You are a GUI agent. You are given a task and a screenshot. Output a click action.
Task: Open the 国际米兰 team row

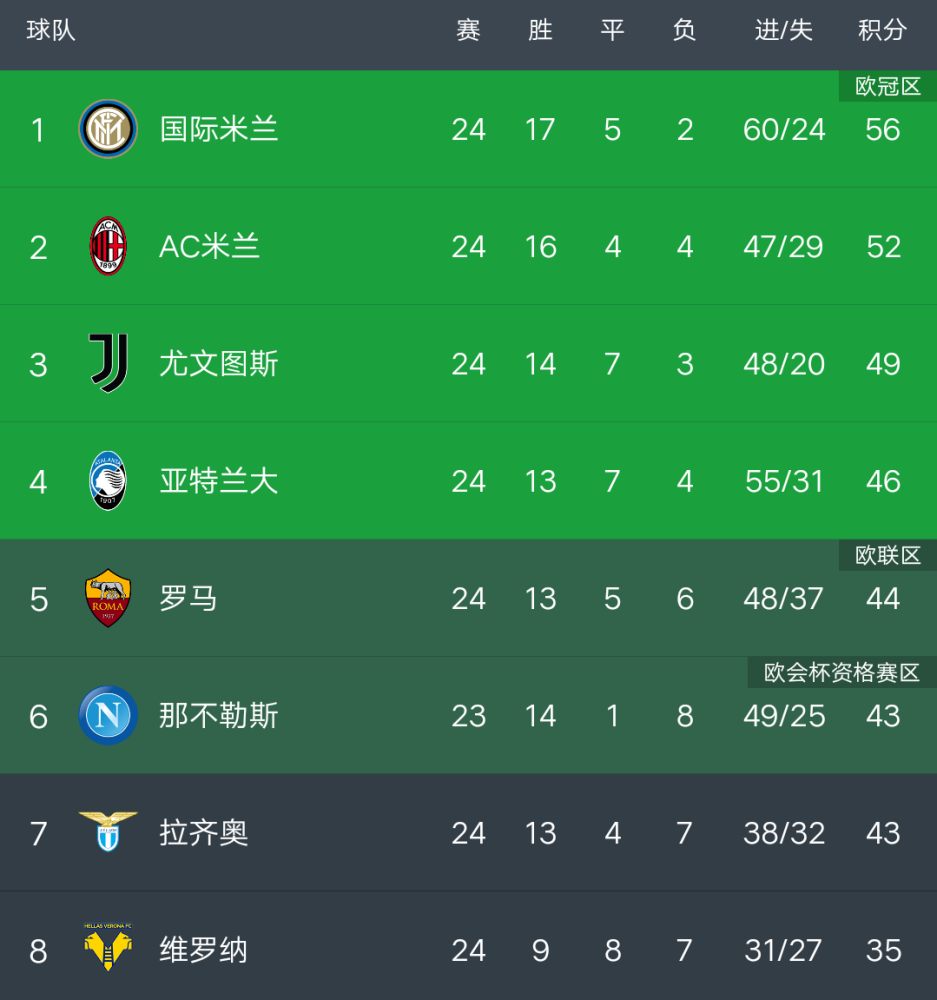pyautogui.click(x=468, y=129)
